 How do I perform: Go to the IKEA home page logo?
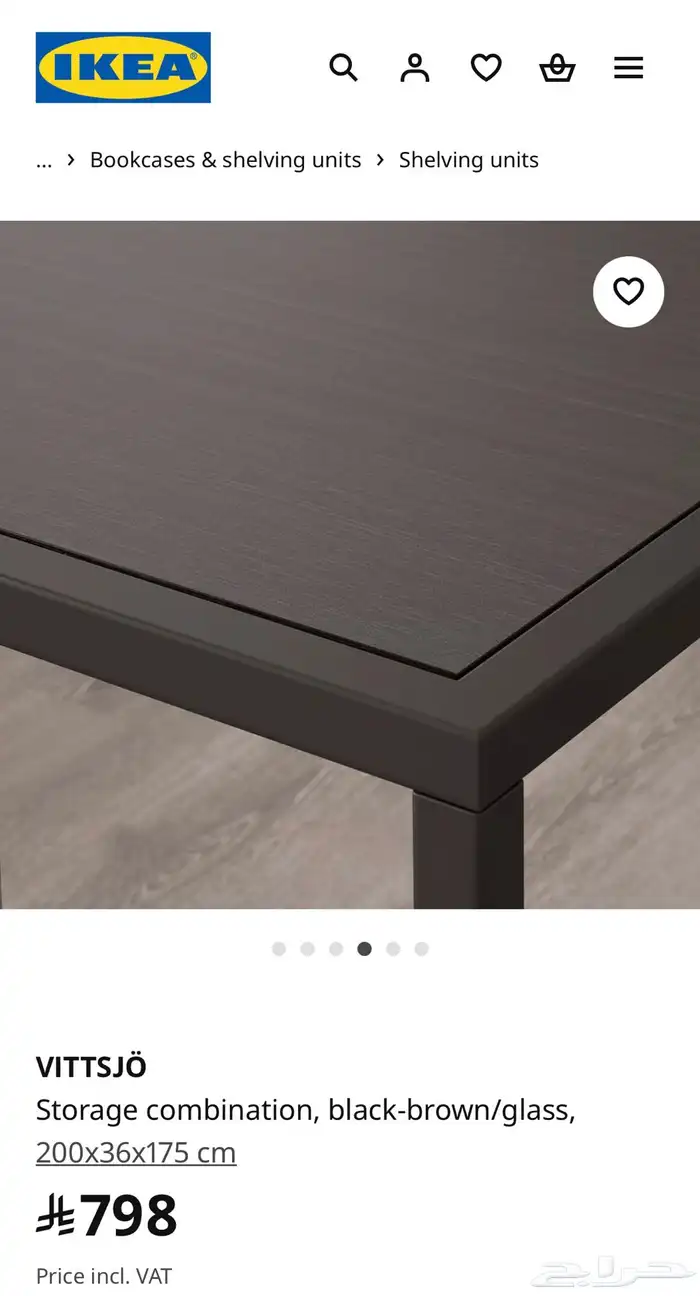coord(123,67)
